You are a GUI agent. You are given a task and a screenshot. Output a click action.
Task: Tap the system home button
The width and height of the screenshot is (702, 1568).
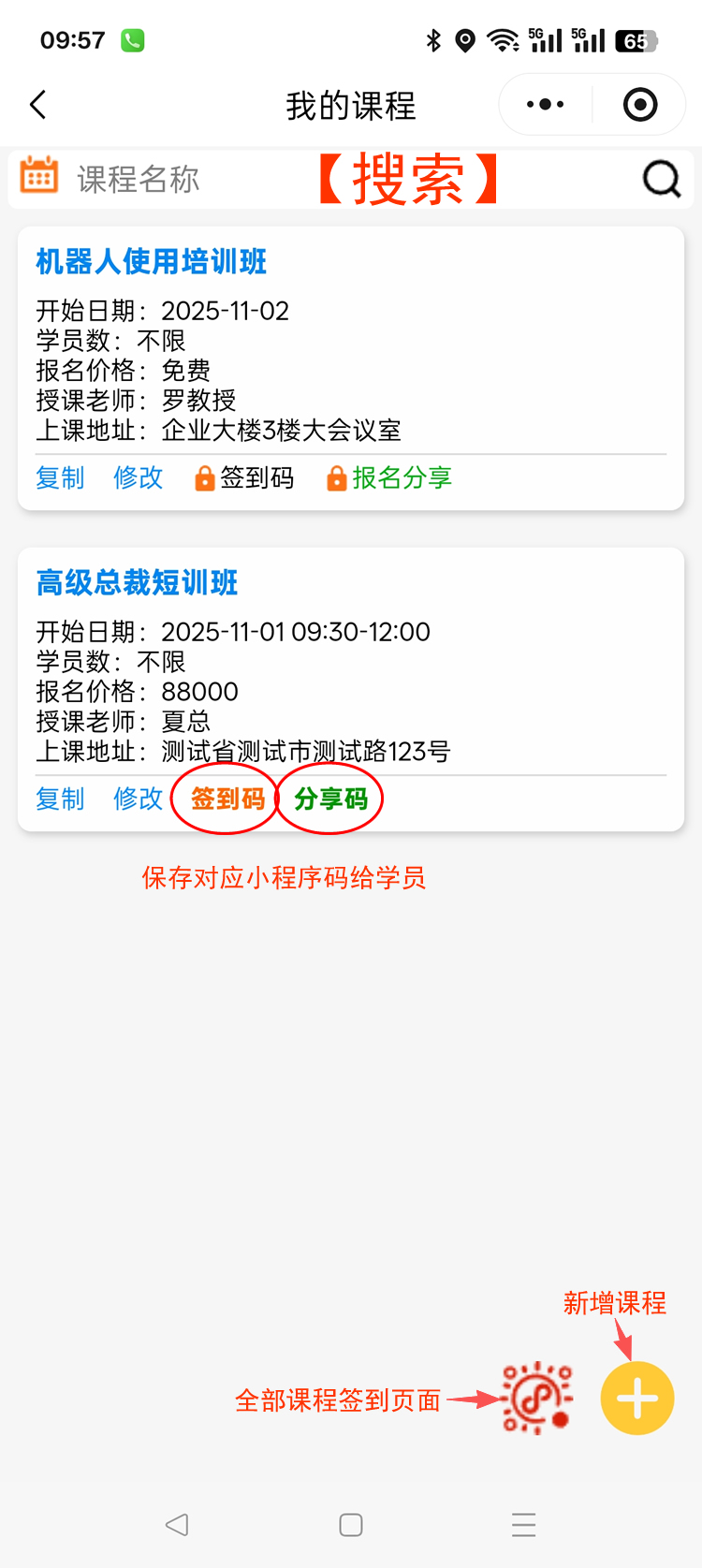[351, 1525]
